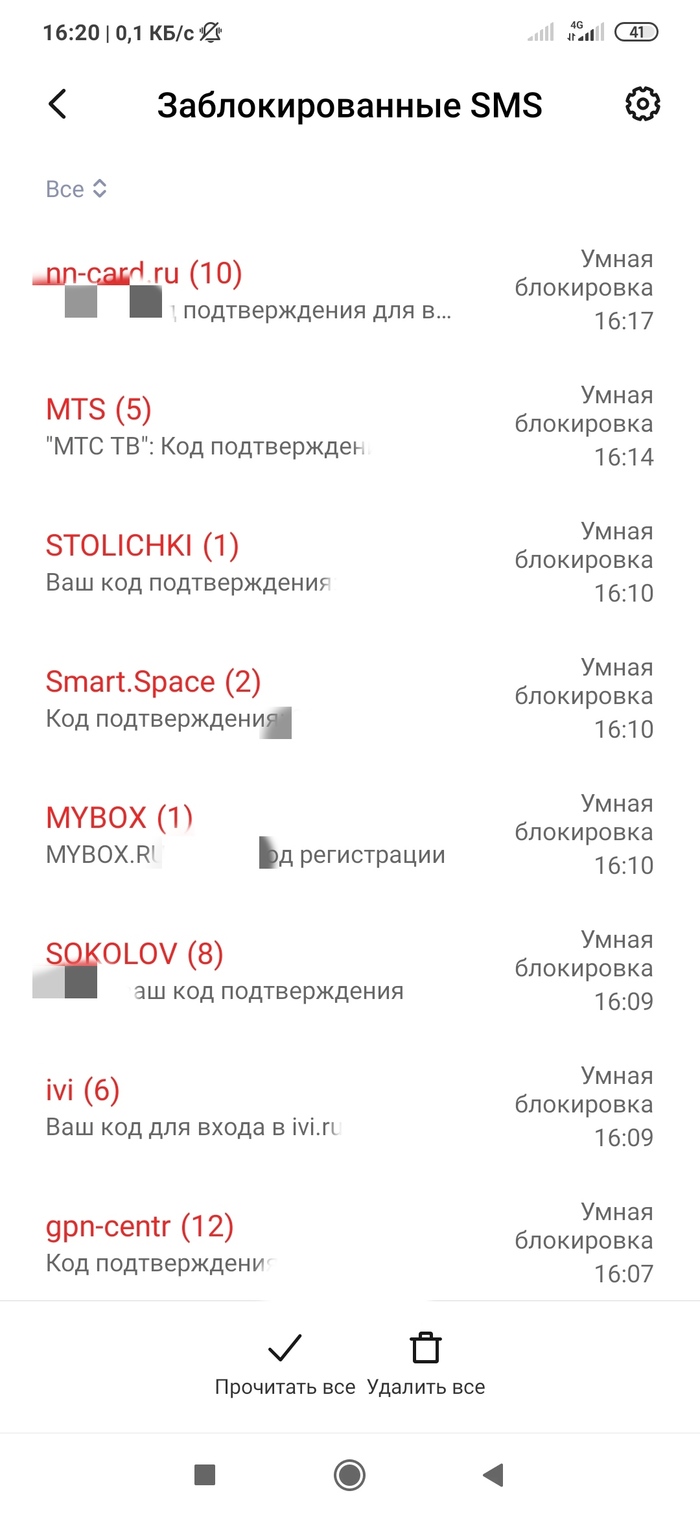Open gpn-centr blocked messages
Screen dimensions: 700x1517
point(250,1242)
